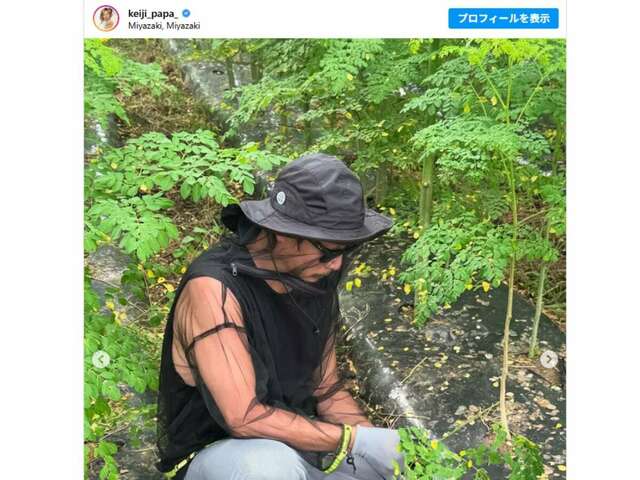Viewport: 640px width, 480px height.
Task: Open the Miyazaki, Miyazaki location link
Action: tap(163, 26)
